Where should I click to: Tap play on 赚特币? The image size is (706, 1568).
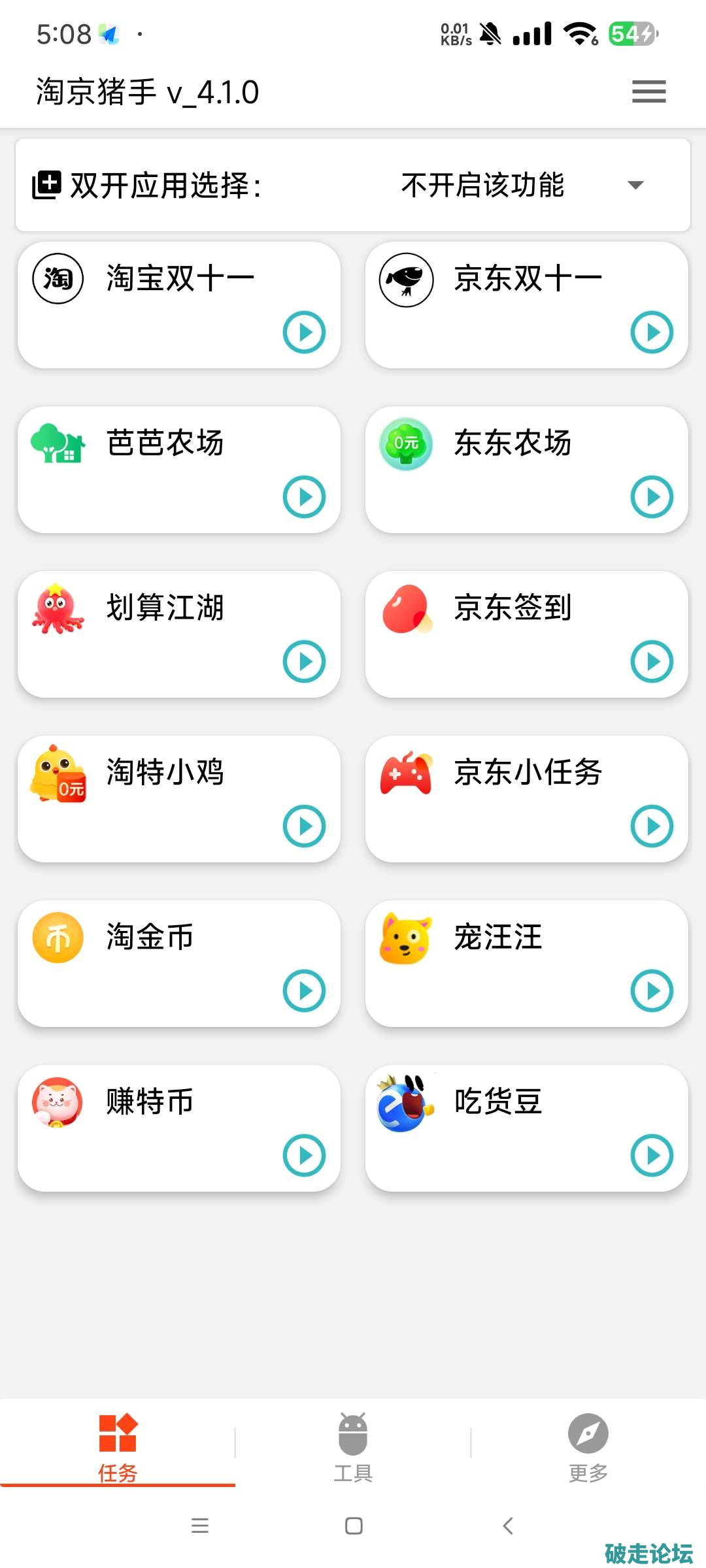point(304,1156)
